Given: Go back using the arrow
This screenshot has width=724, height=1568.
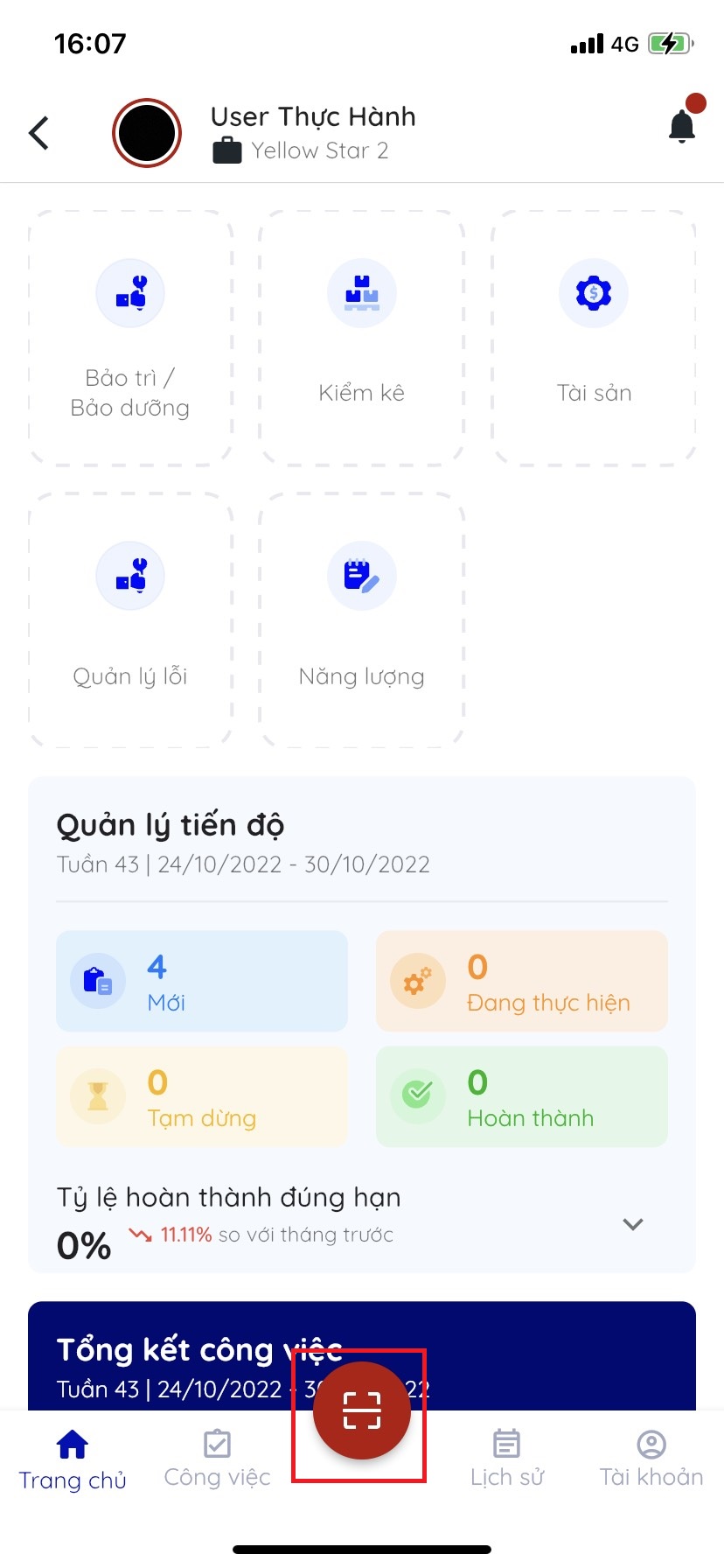Looking at the screenshot, I should click(x=39, y=133).
